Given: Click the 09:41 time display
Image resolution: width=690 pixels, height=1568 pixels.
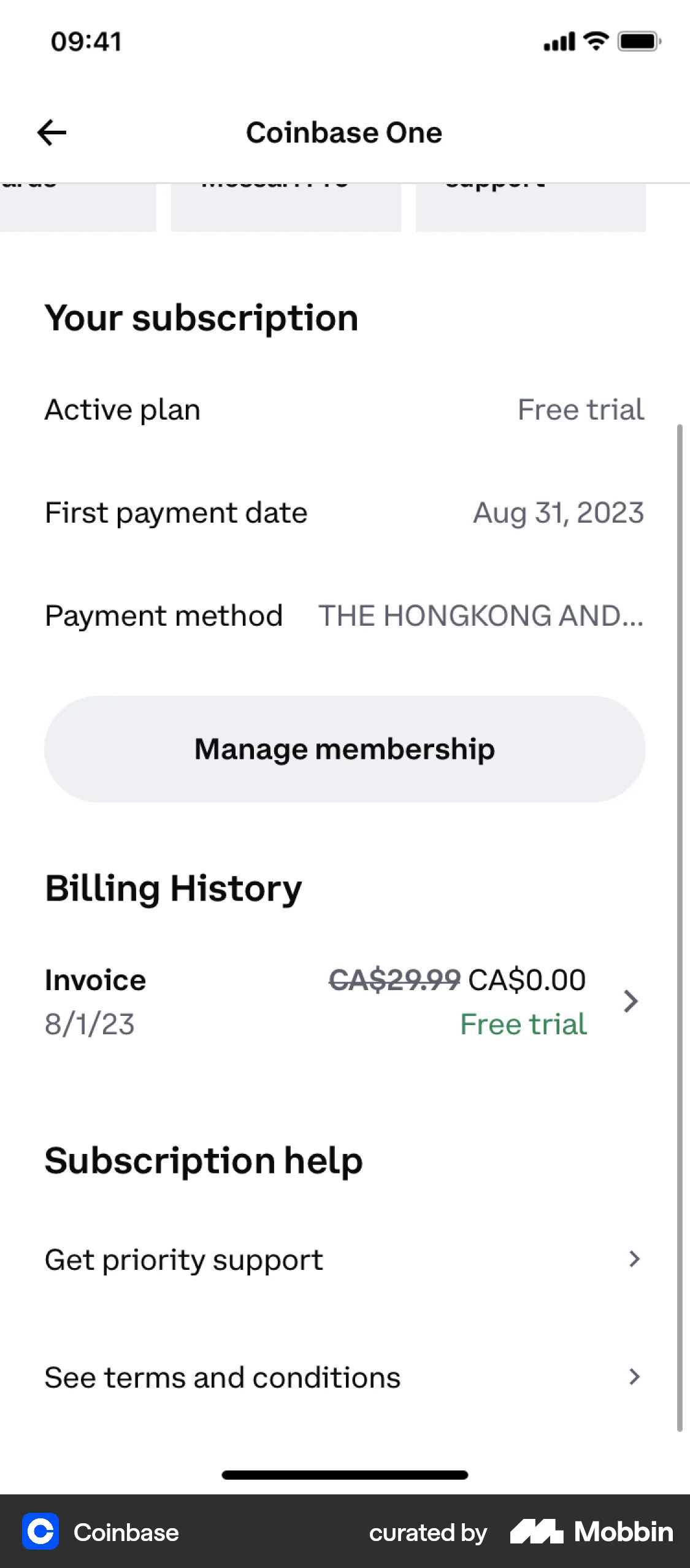Looking at the screenshot, I should (x=85, y=41).
